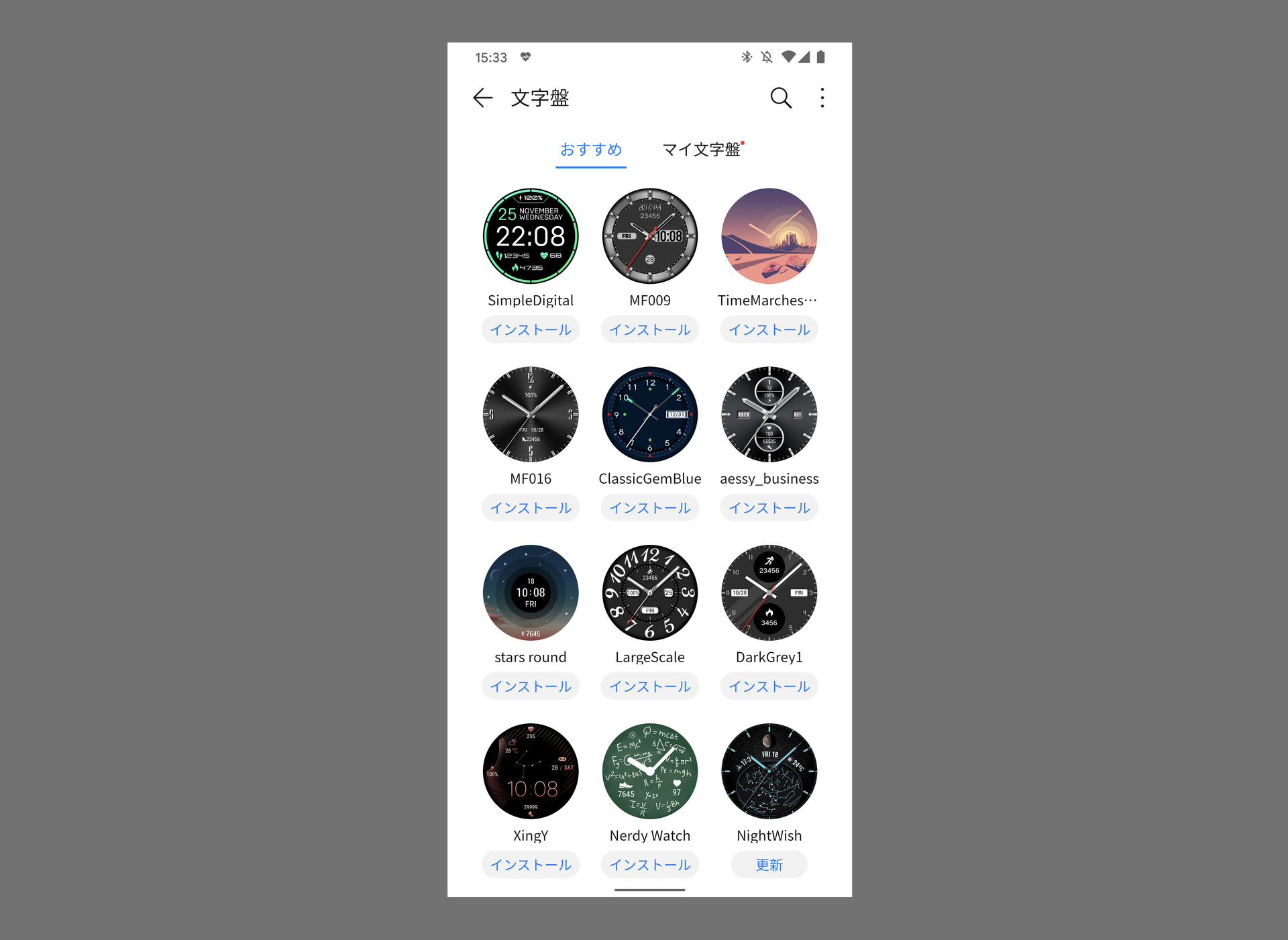Install the stars round watch face
This screenshot has height=940, width=1288.
click(531, 686)
